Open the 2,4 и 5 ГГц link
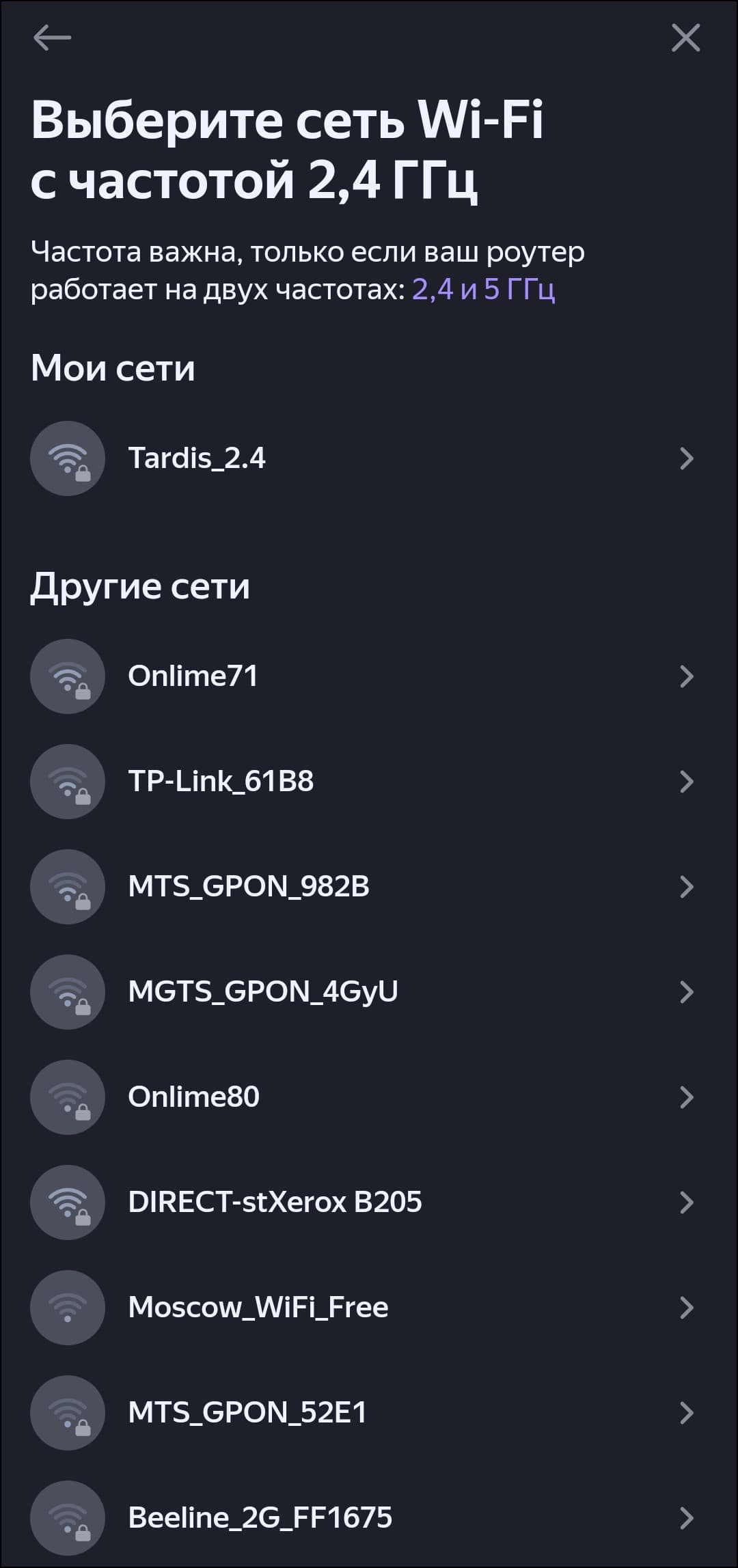738x1568 pixels. pos(483,290)
